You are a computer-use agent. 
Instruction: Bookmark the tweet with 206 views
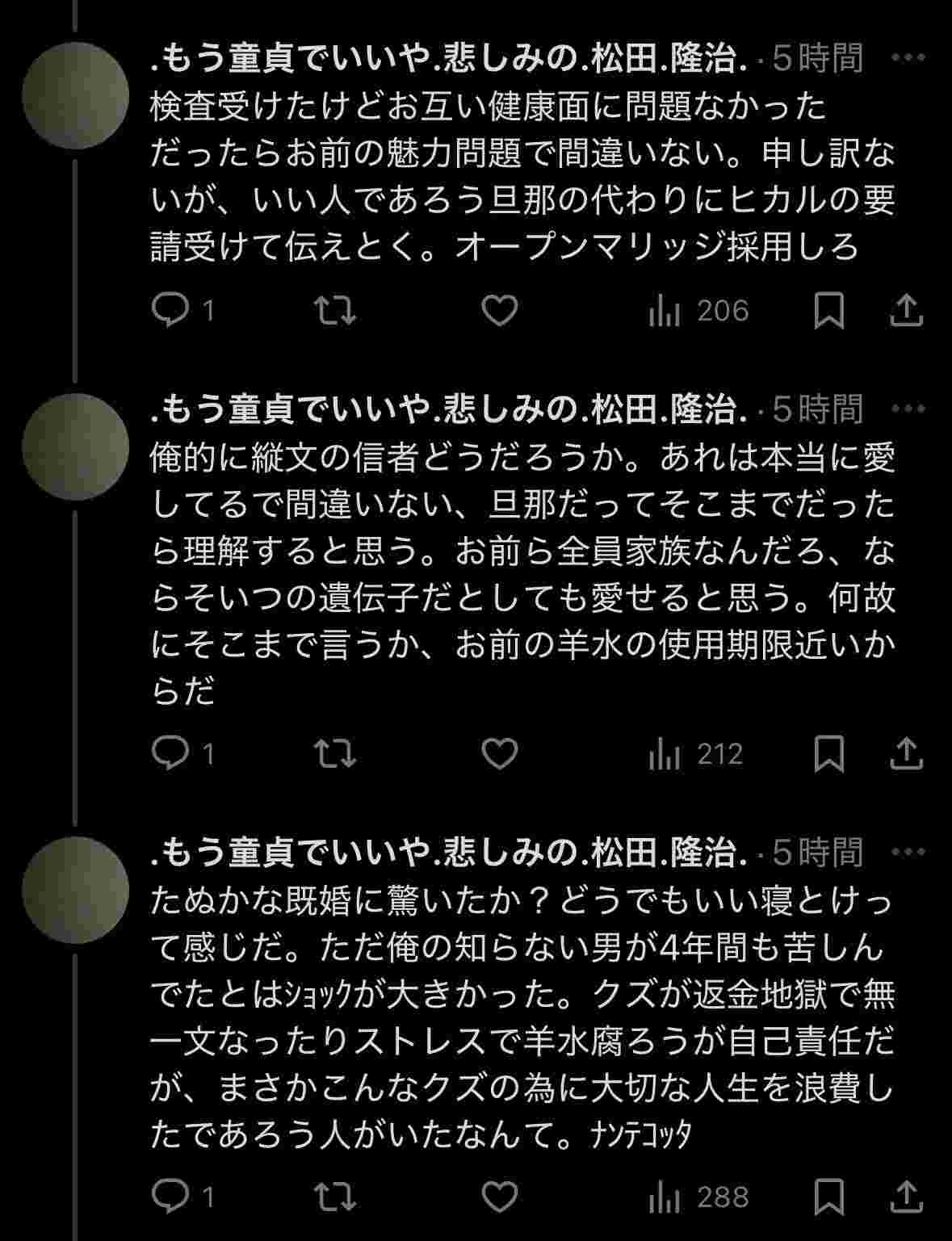(828, 310)
